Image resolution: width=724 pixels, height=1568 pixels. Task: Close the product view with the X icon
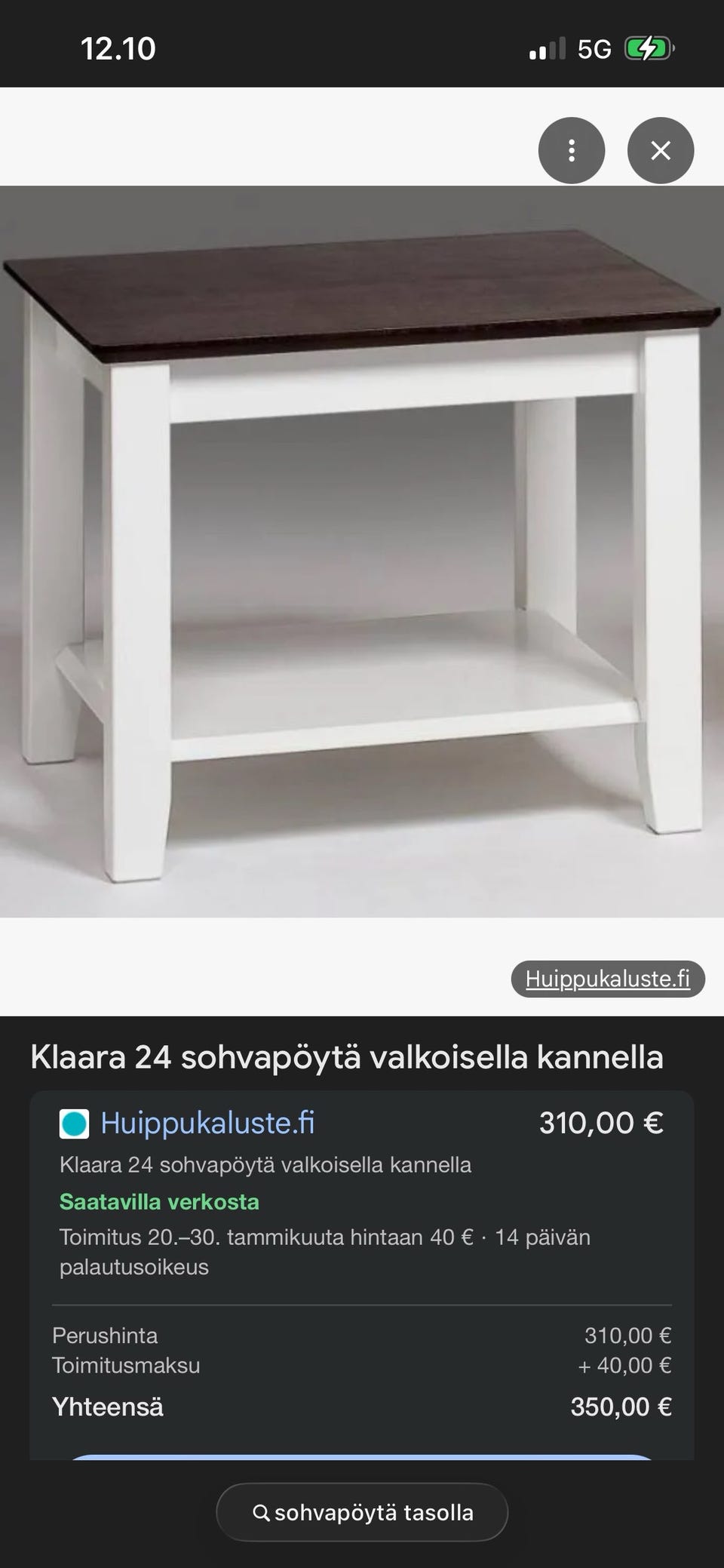pos(661,150)
